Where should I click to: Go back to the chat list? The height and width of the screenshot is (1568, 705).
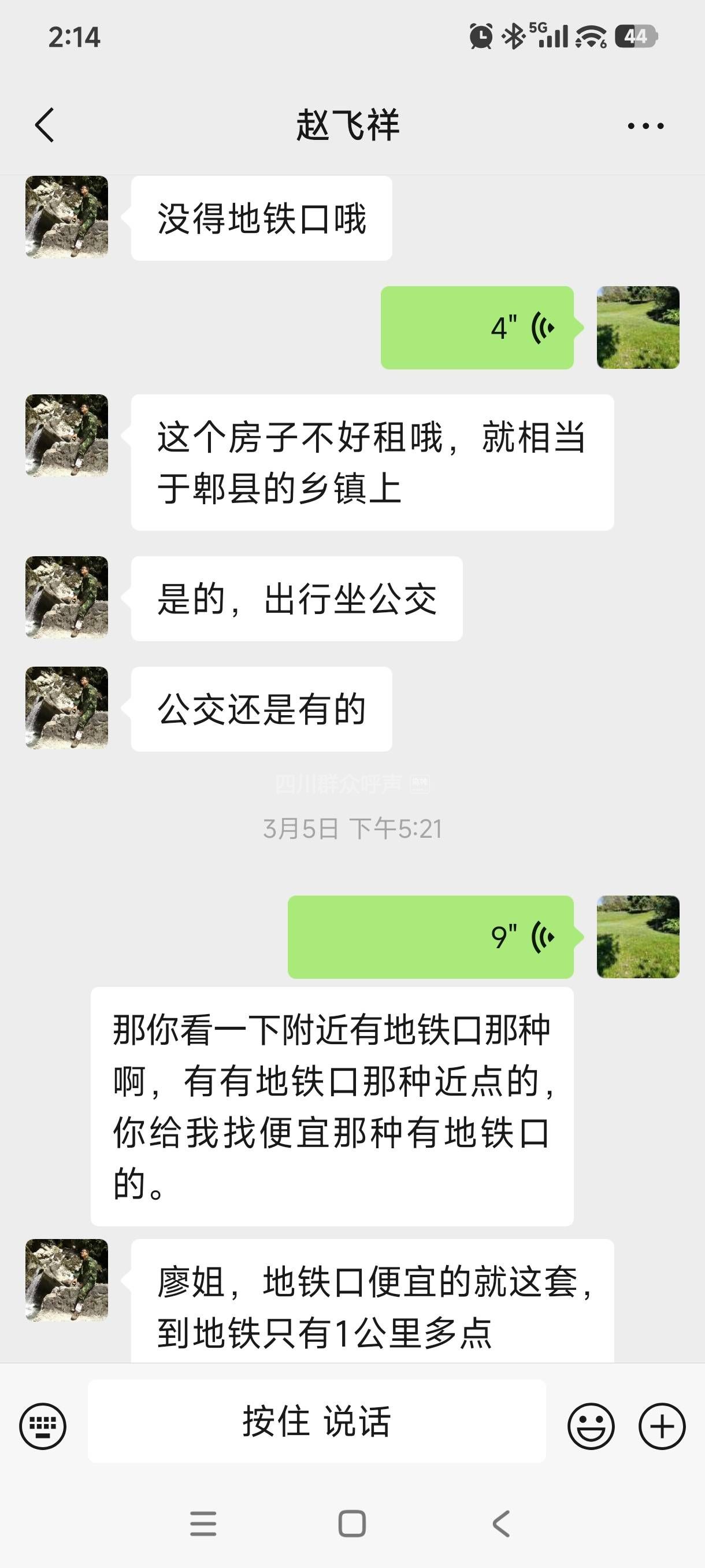pyautogui.click(x=44, y=125)
